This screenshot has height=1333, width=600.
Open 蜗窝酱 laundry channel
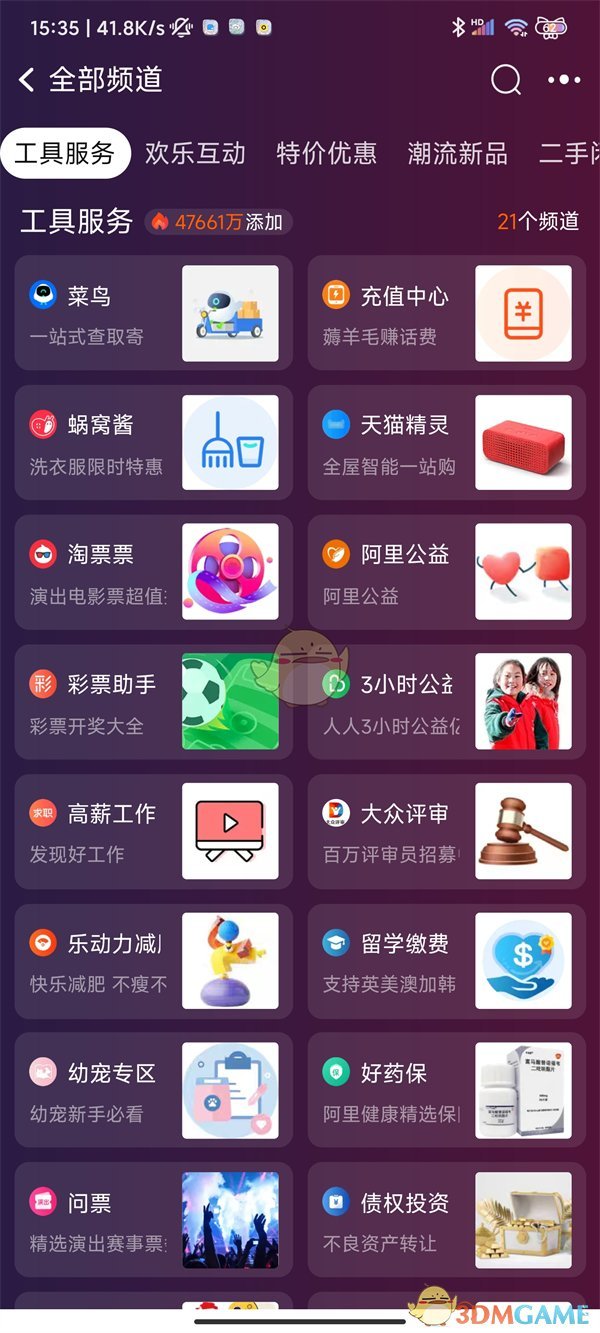point(153,442)
